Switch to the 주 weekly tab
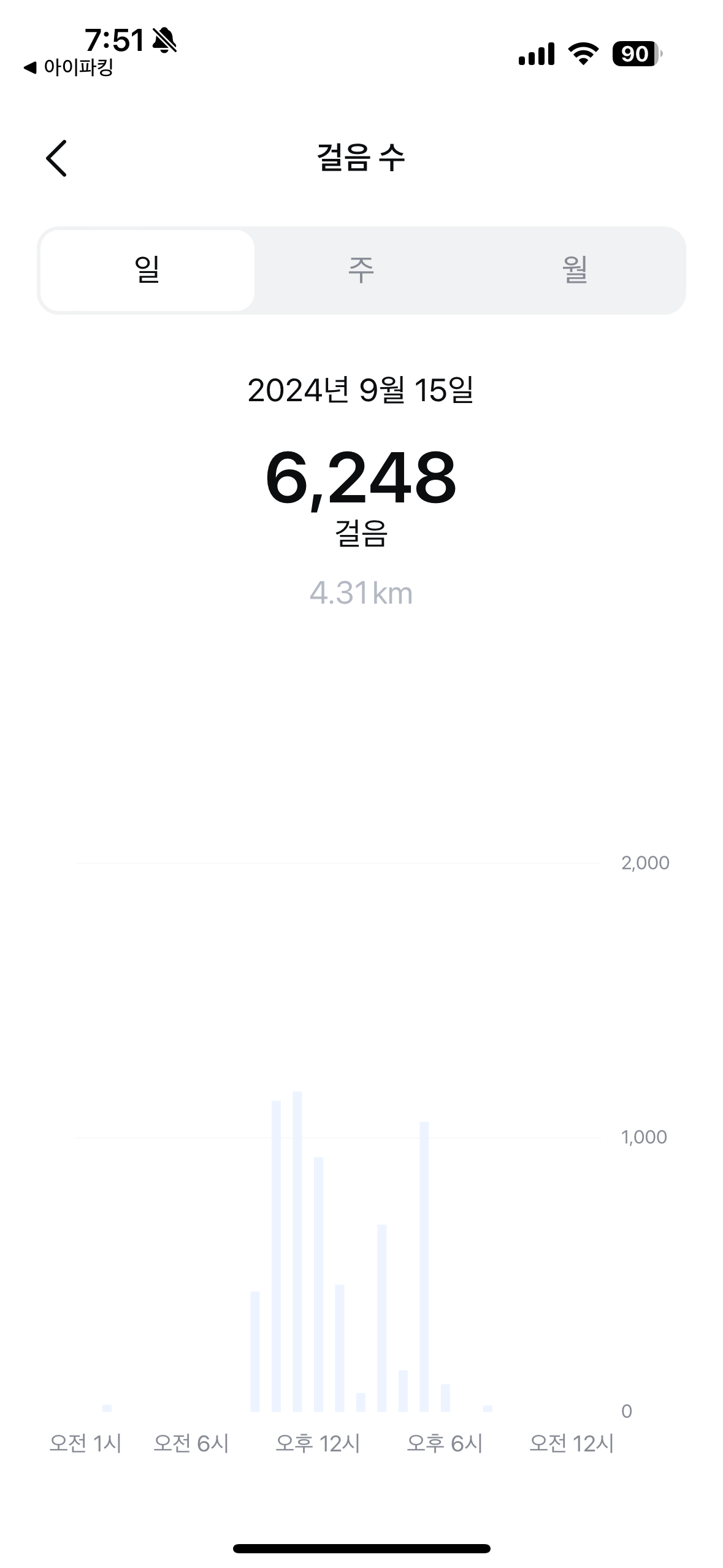 pos(361,271)
